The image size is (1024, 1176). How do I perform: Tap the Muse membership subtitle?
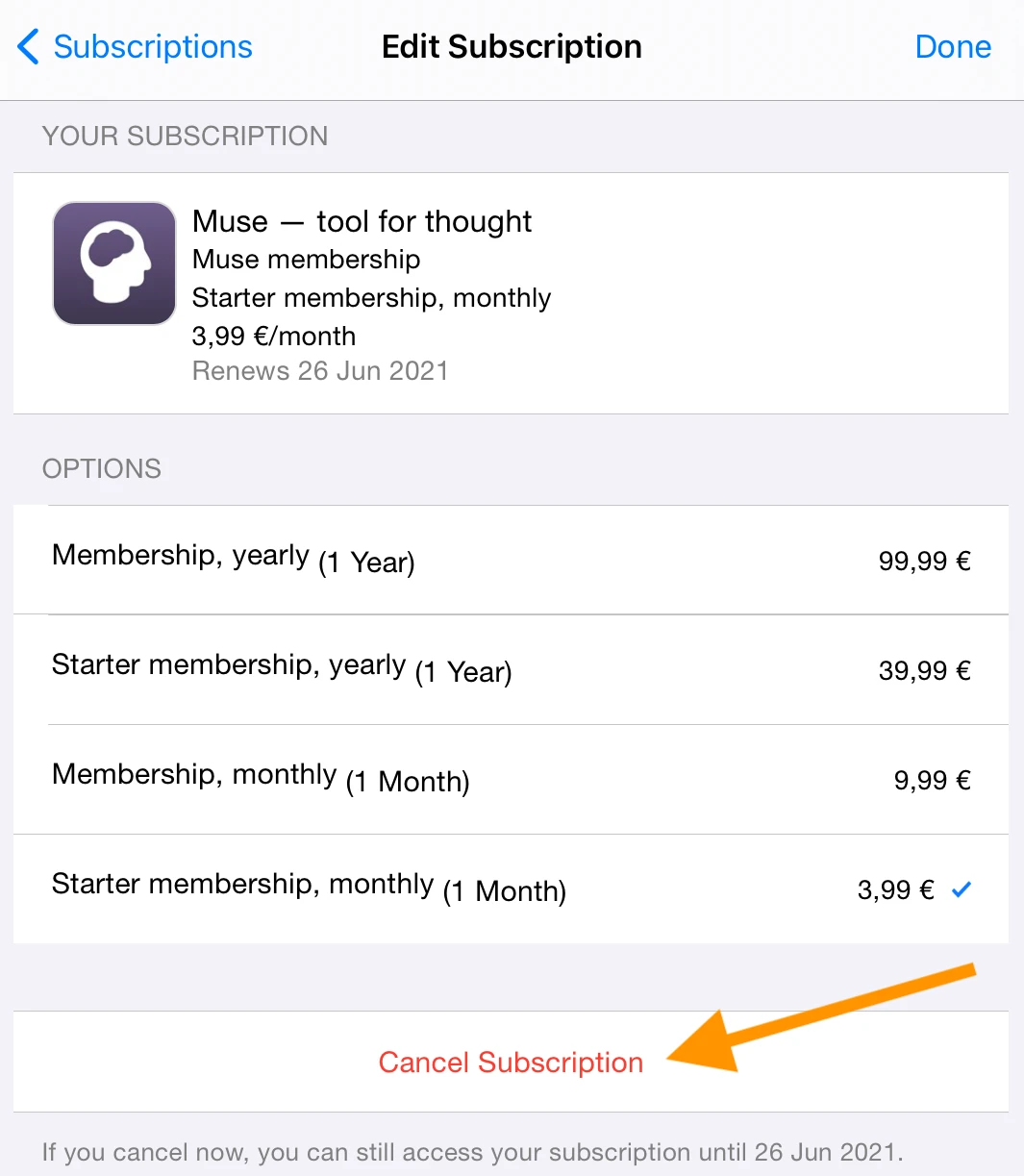point(306,260)
